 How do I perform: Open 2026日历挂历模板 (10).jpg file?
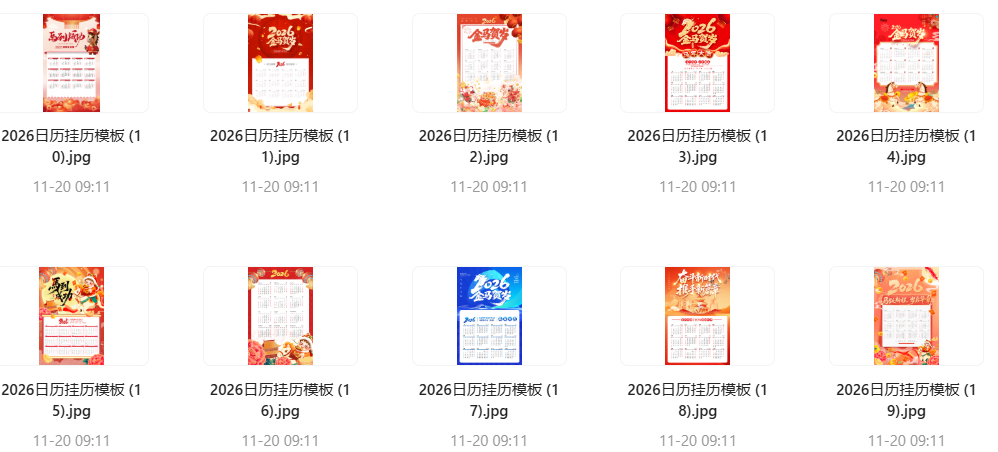(71, 63)
